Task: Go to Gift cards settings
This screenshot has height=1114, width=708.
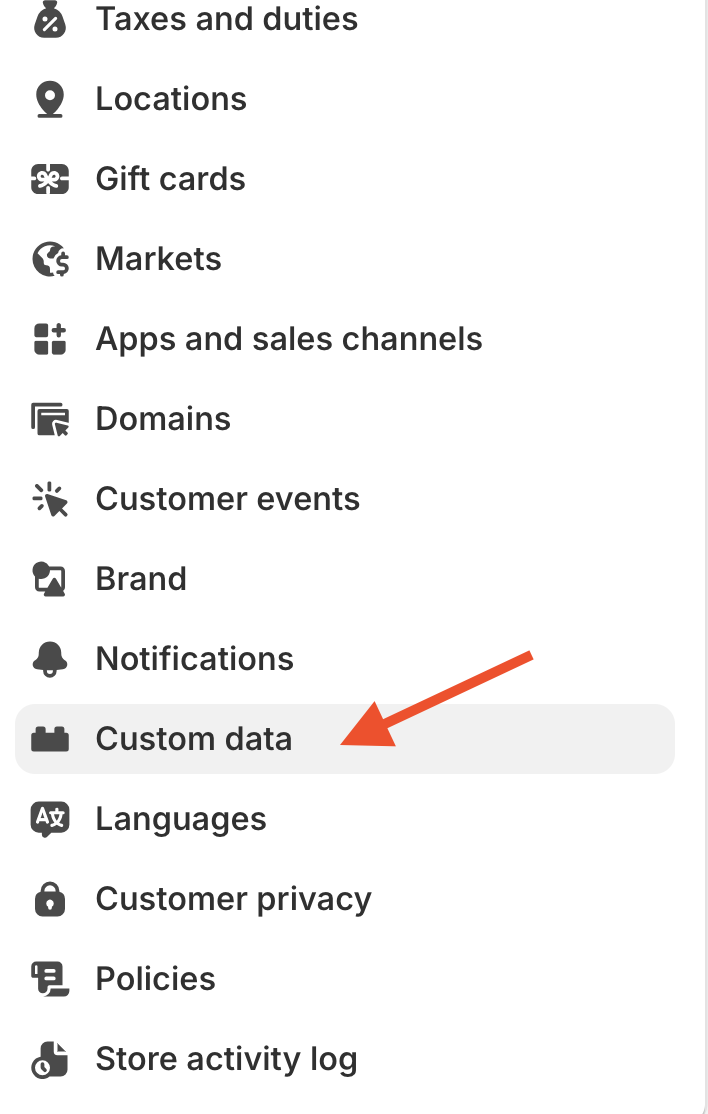Action: [x=170, y=179]
